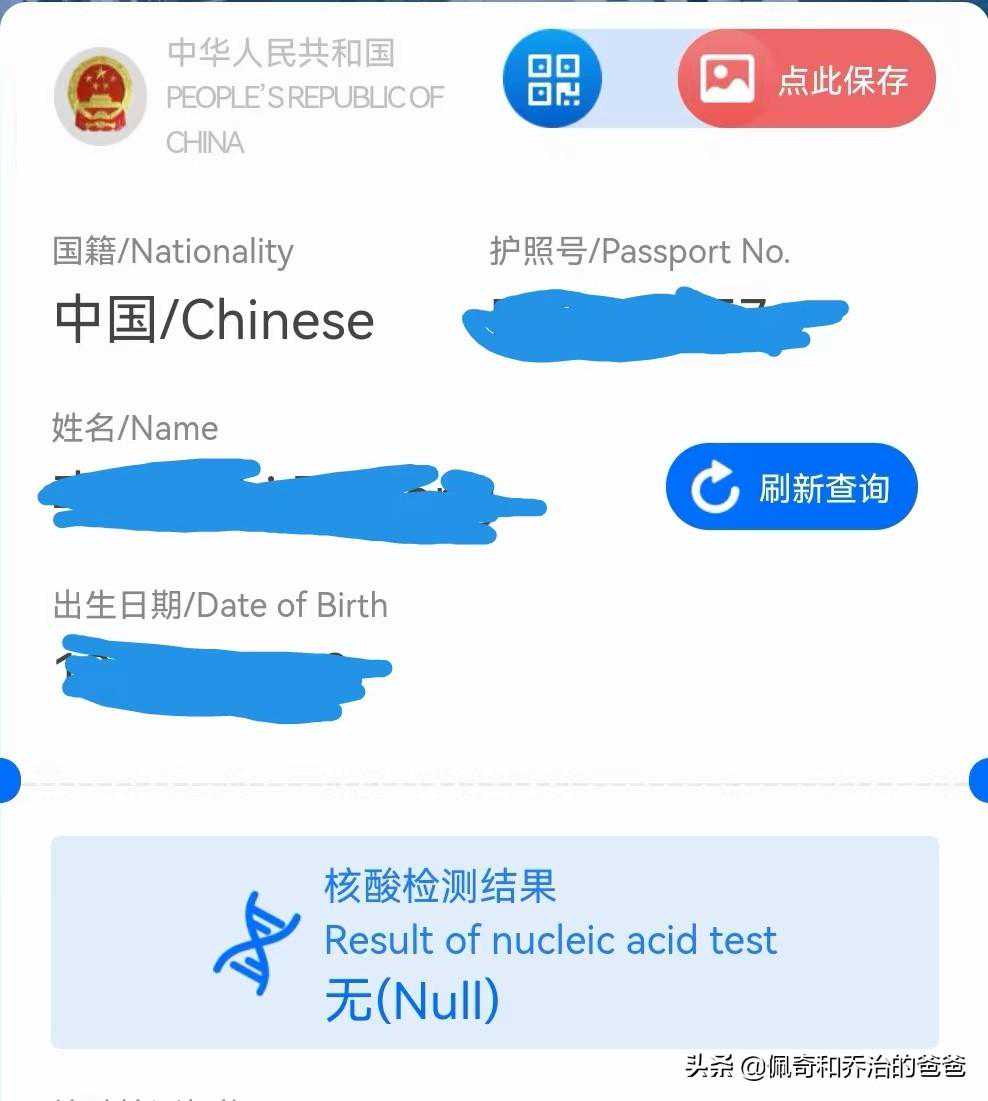The image size is (988, 1101).
Task: Refresh the query with 刷新查询
Action: [791, 488]
